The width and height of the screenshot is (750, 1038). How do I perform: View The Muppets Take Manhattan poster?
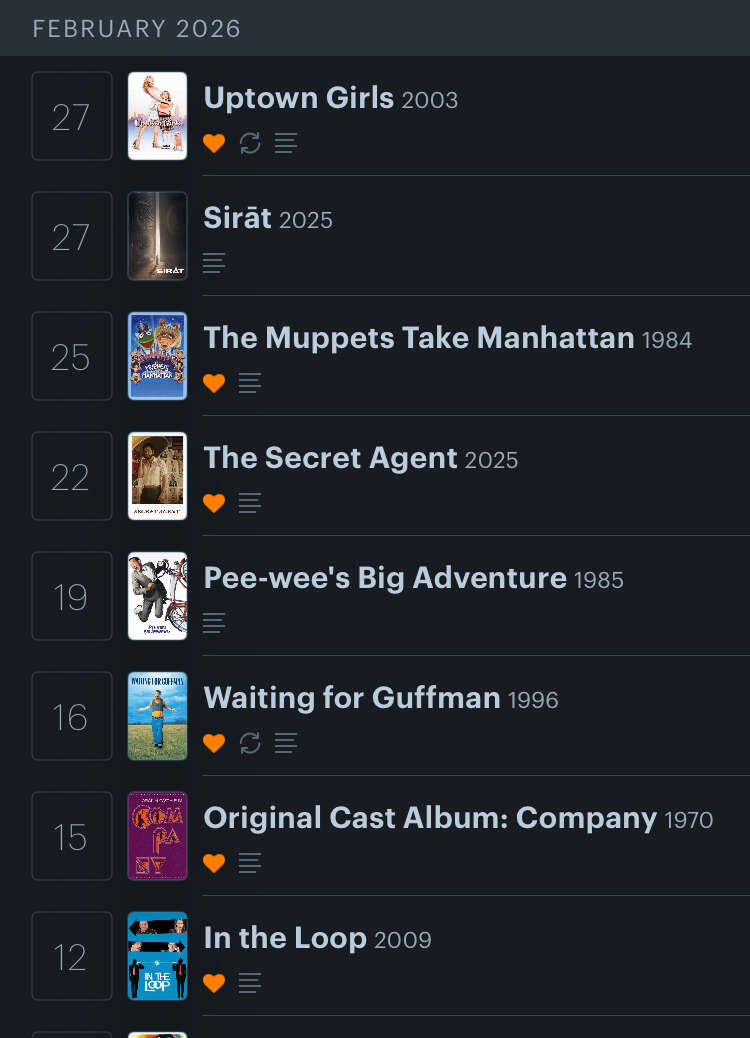coord(157,356)
